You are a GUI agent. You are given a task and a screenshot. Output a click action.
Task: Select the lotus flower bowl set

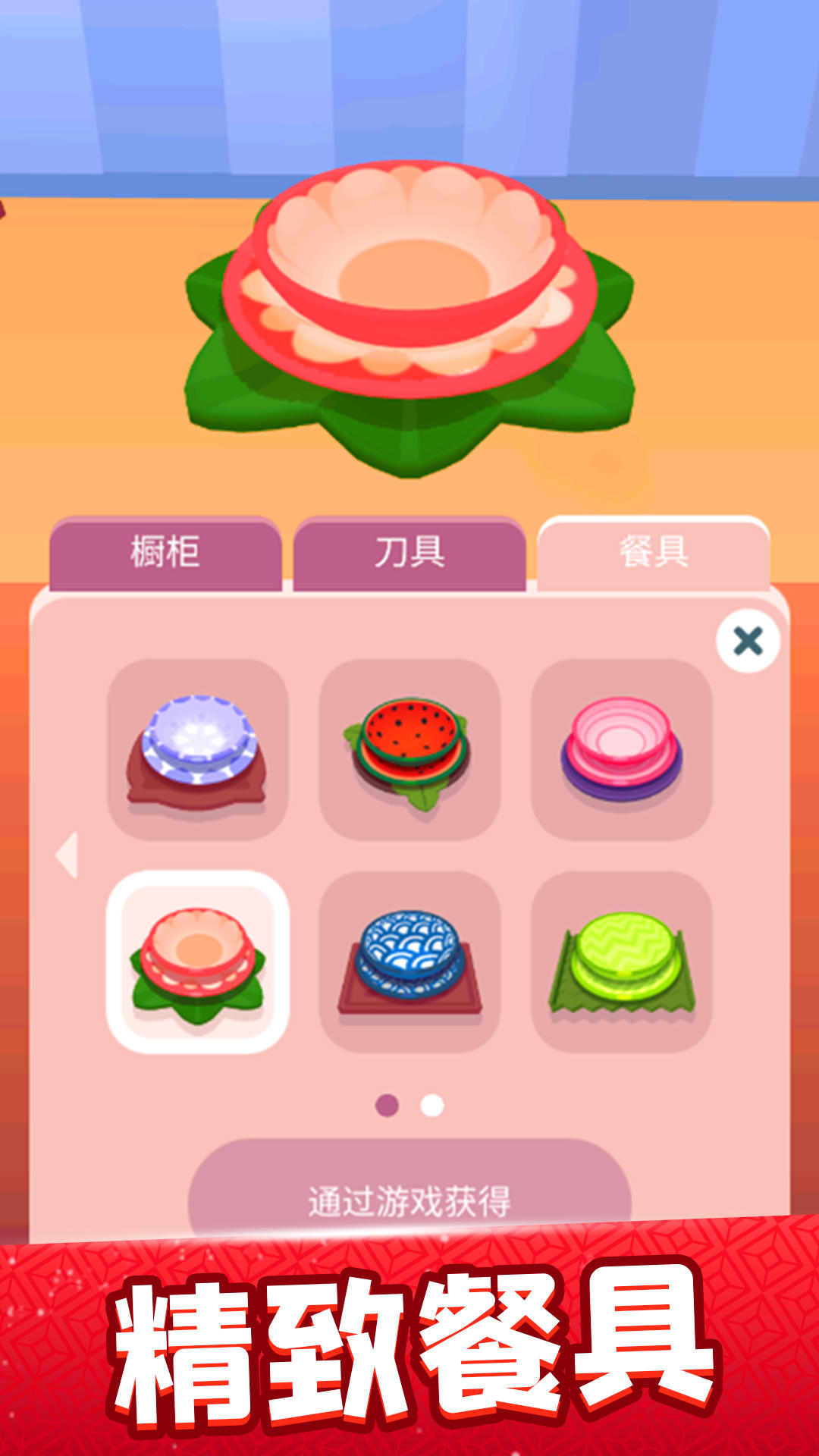coord(197,962)
